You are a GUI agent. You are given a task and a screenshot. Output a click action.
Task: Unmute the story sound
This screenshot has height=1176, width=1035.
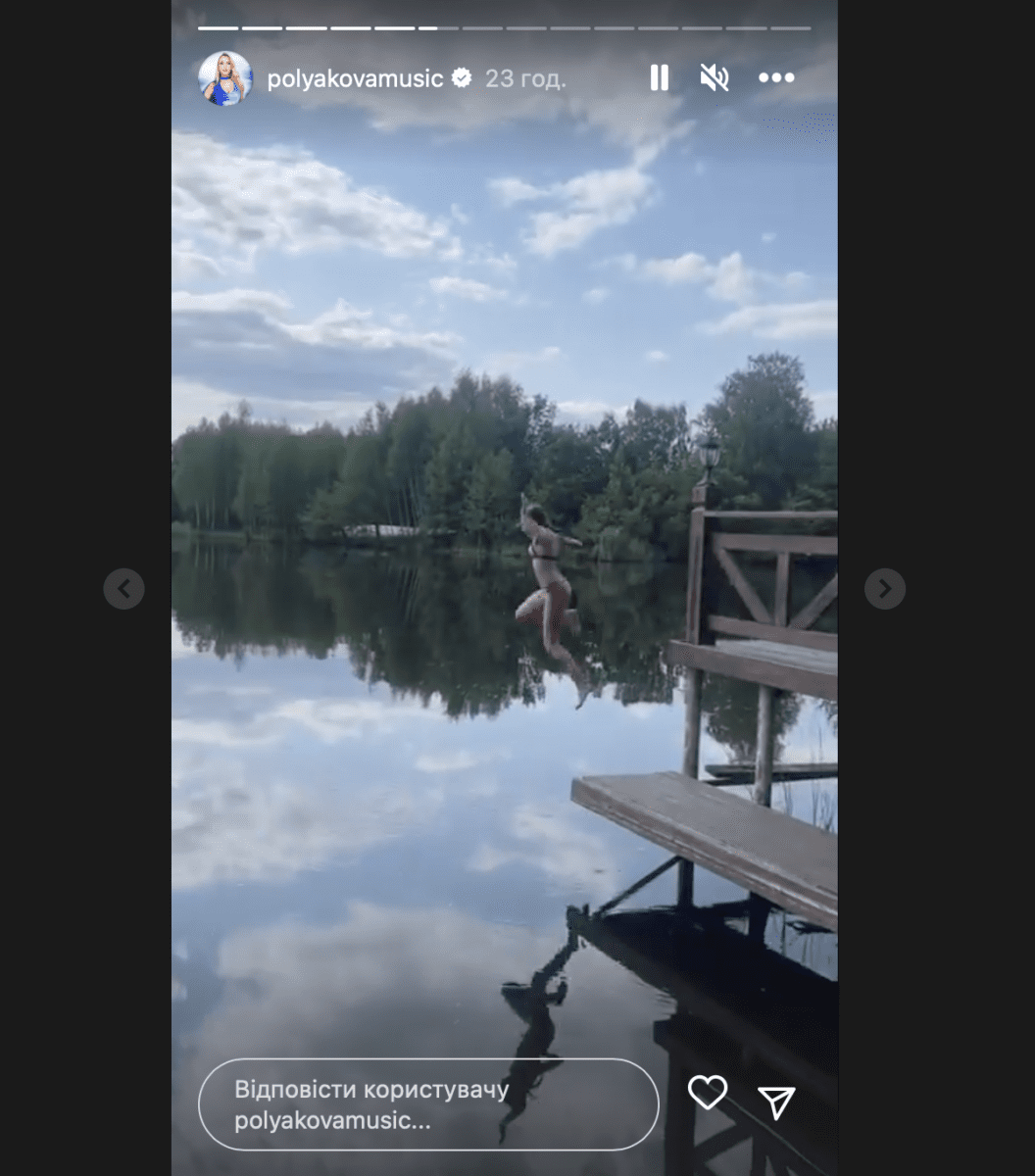[x=715, y=78]
